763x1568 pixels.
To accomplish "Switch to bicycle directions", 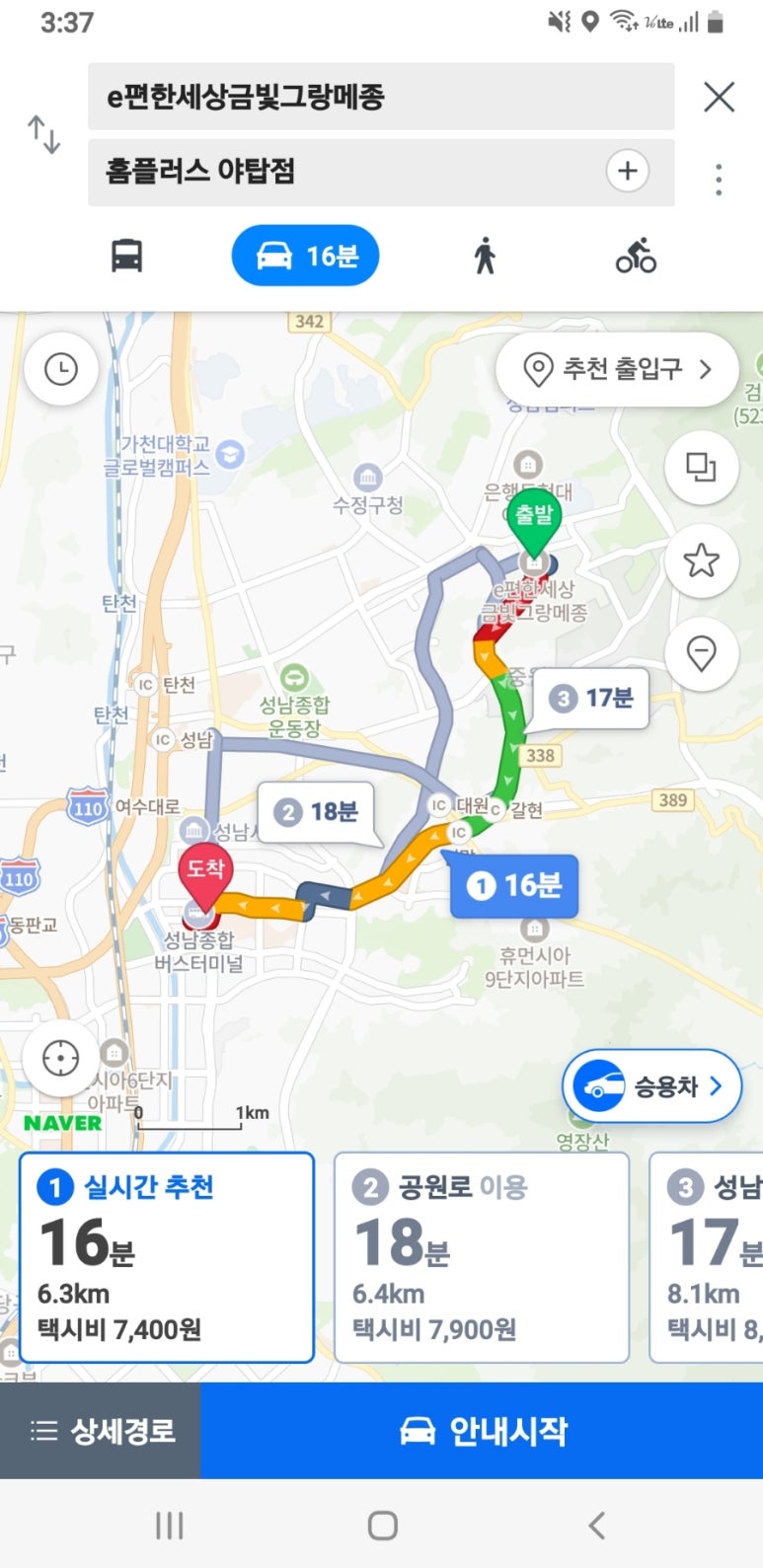I will [636, 257].
